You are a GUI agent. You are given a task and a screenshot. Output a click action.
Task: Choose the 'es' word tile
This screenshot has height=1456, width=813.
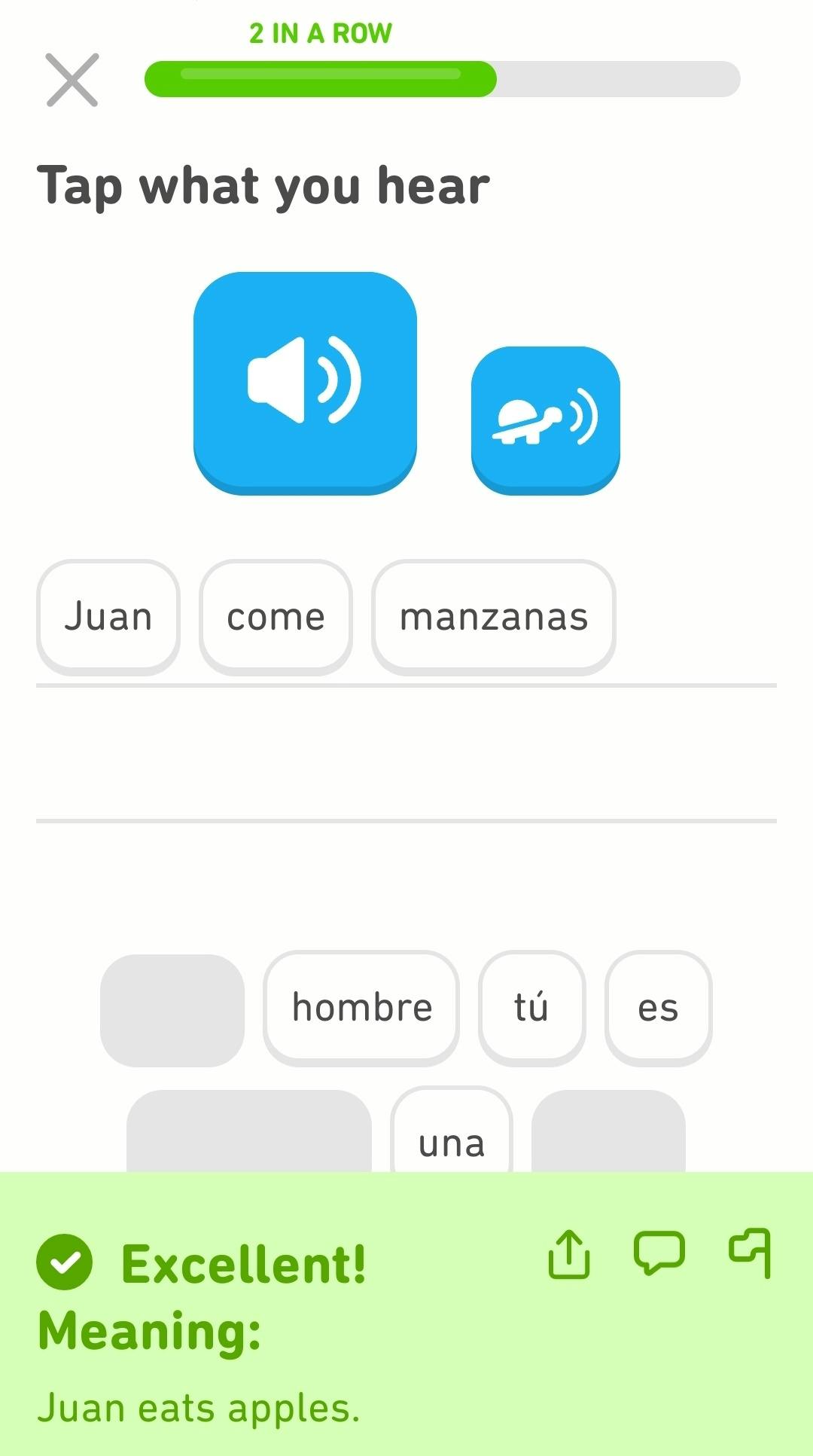[x=658, y=1007]
